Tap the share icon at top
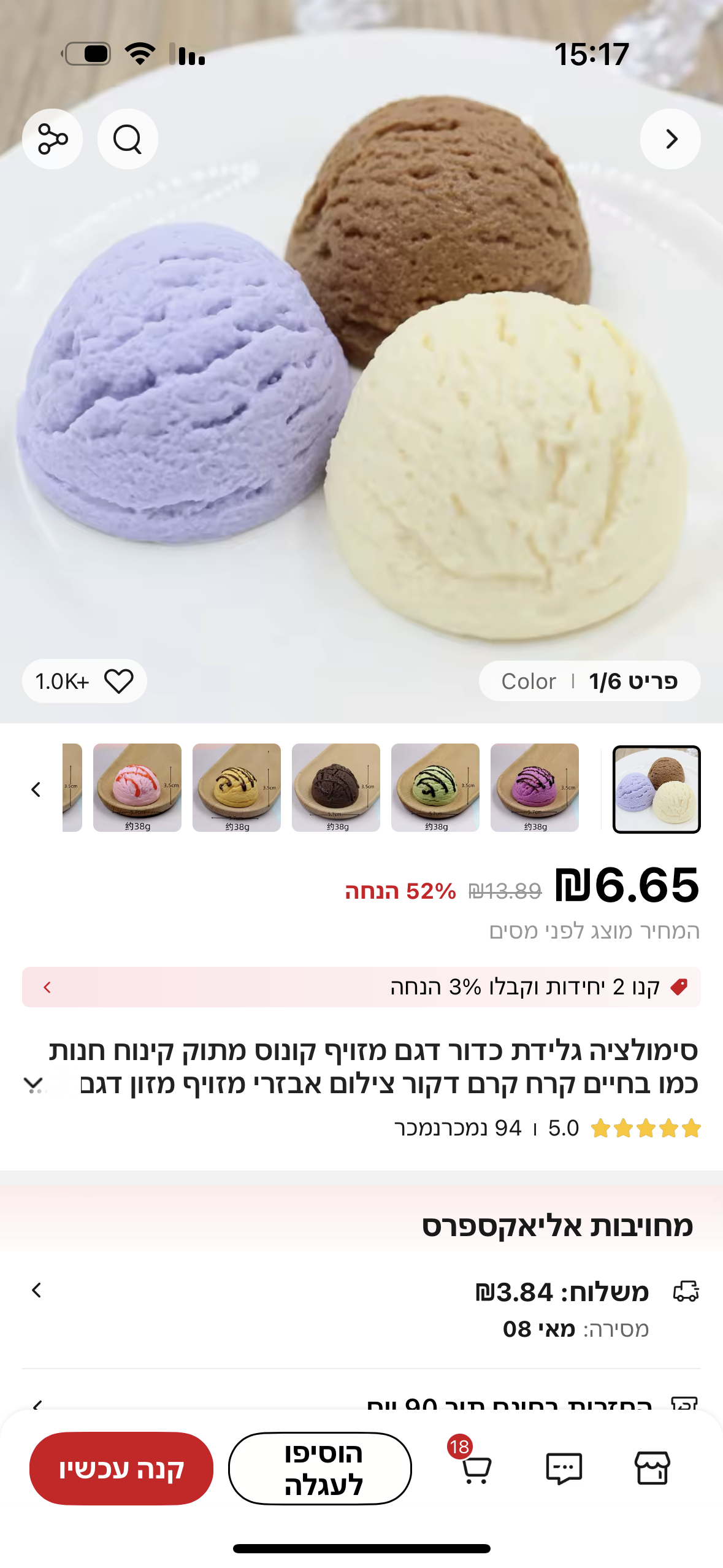The image size is (723, 1568). pyautogui.click(x=52, y=139)
